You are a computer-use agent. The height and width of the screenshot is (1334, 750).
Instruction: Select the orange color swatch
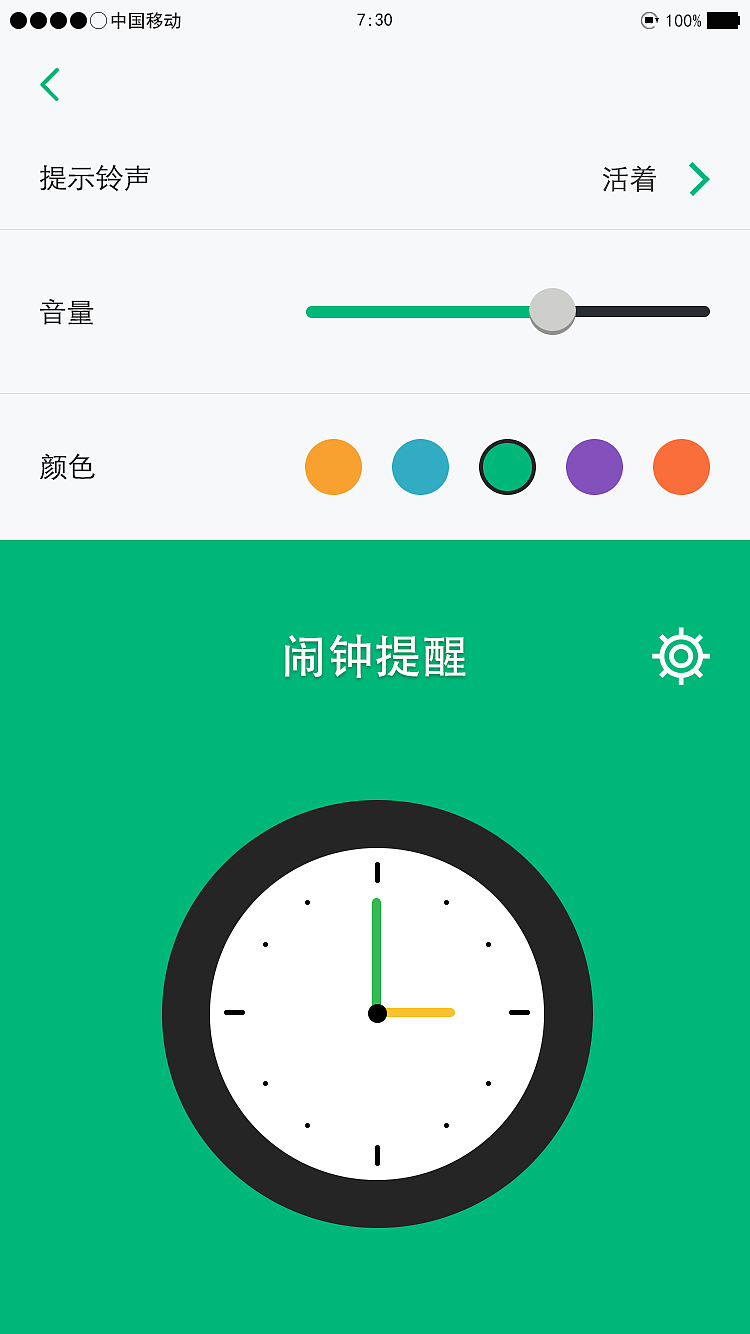tap(333, 466)
